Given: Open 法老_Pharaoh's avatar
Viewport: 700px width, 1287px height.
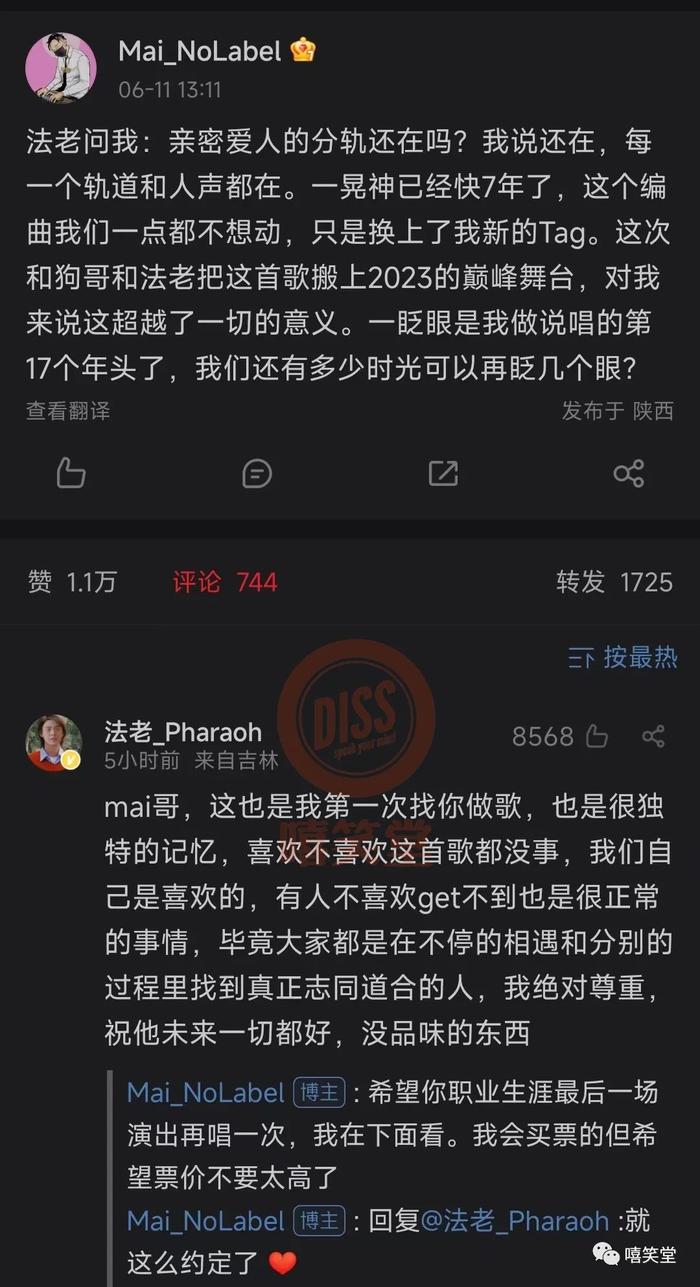Looking at the screenshot, I should [54, 742].
